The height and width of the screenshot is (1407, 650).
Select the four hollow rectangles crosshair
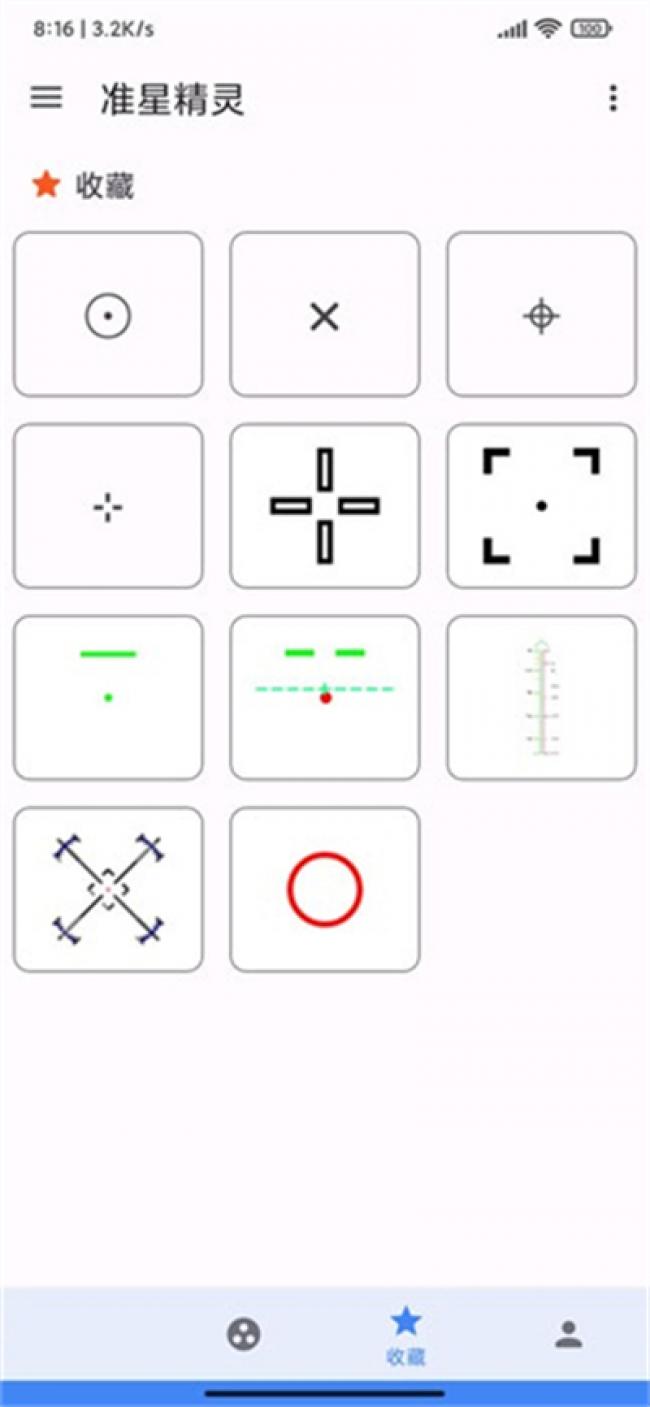pyautogui.click(x=324, y=507)
